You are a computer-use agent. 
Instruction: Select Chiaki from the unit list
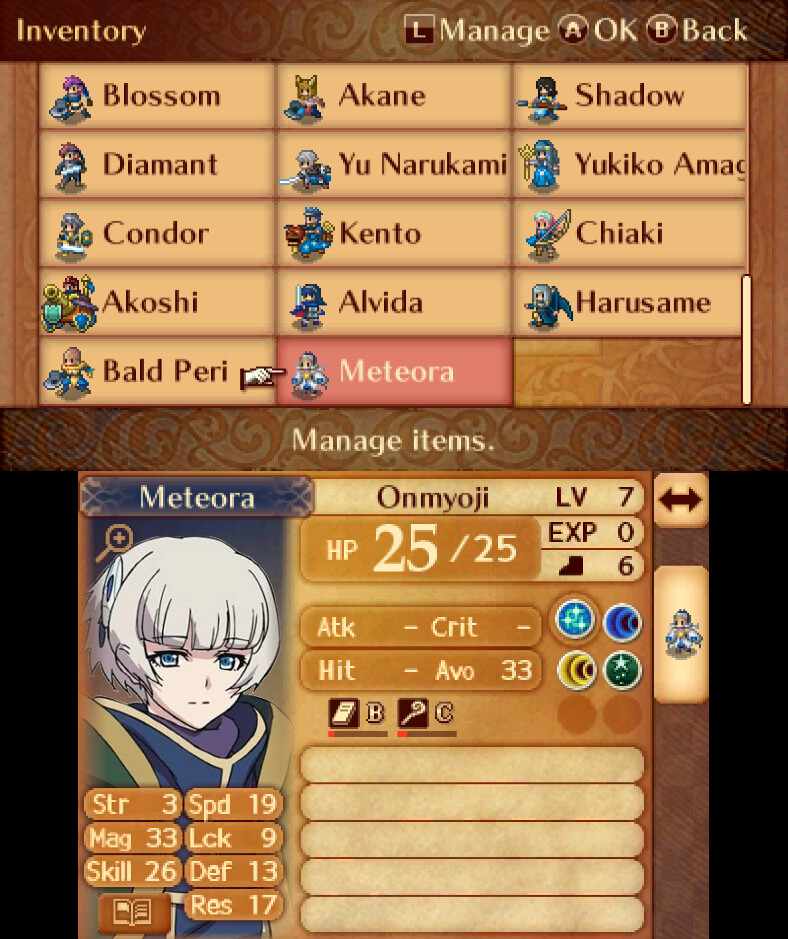pyautogui.click(x=630, y=234)
